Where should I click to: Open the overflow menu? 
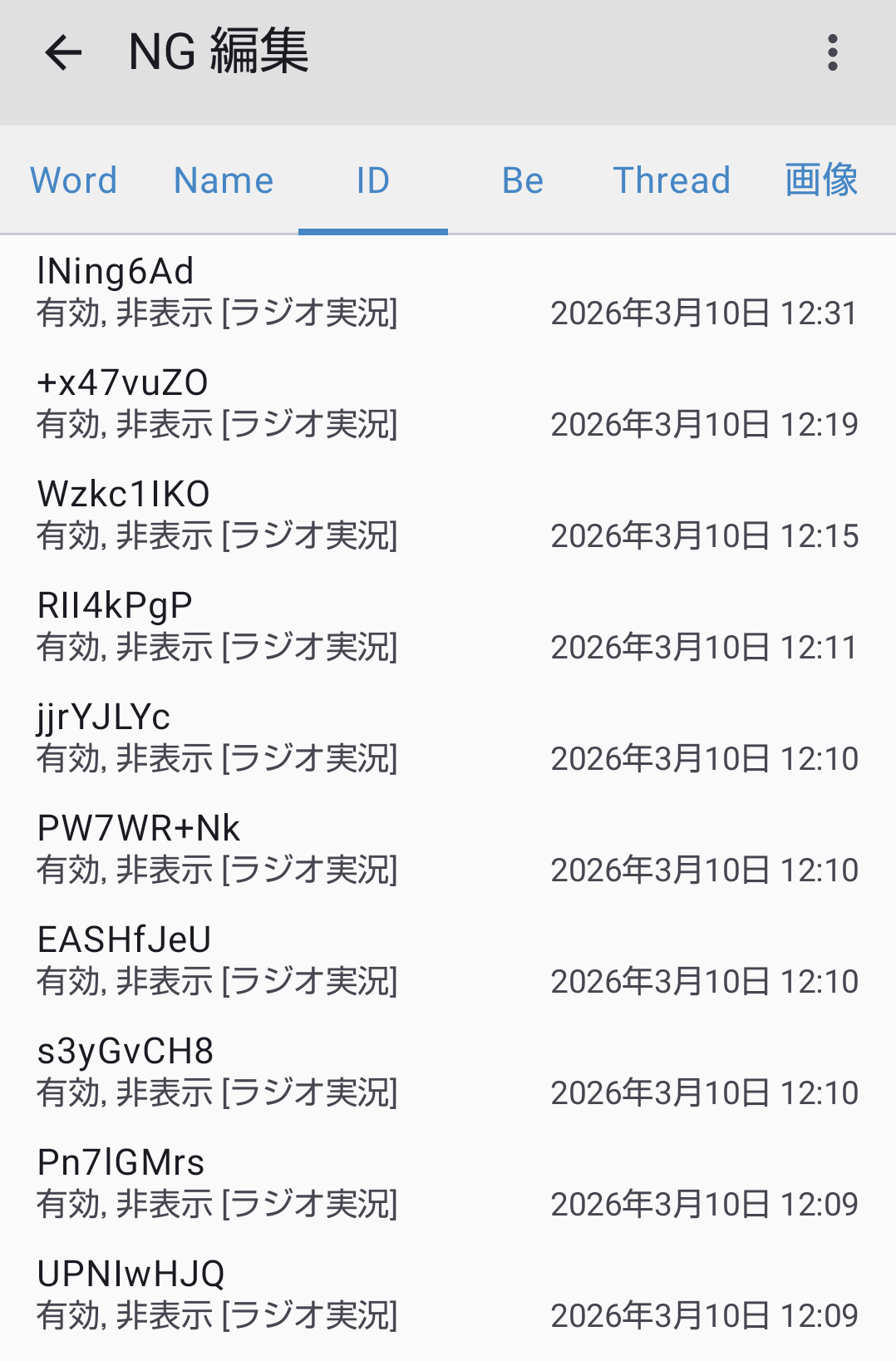point(832,52)
